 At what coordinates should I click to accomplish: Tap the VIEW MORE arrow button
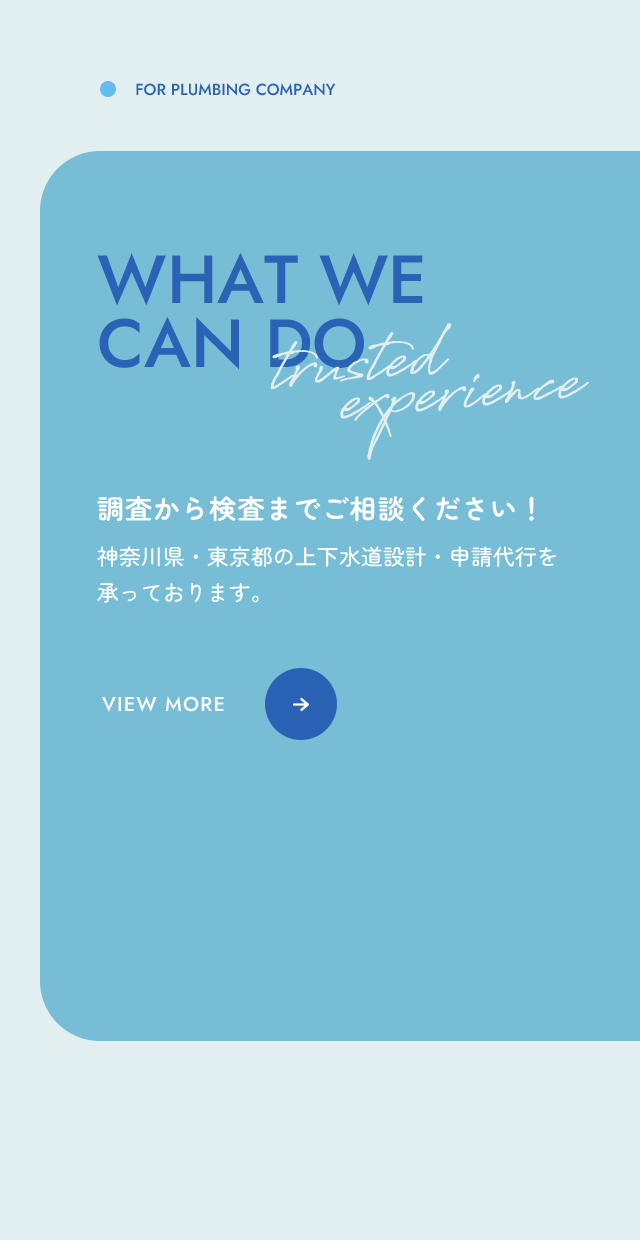301,704
